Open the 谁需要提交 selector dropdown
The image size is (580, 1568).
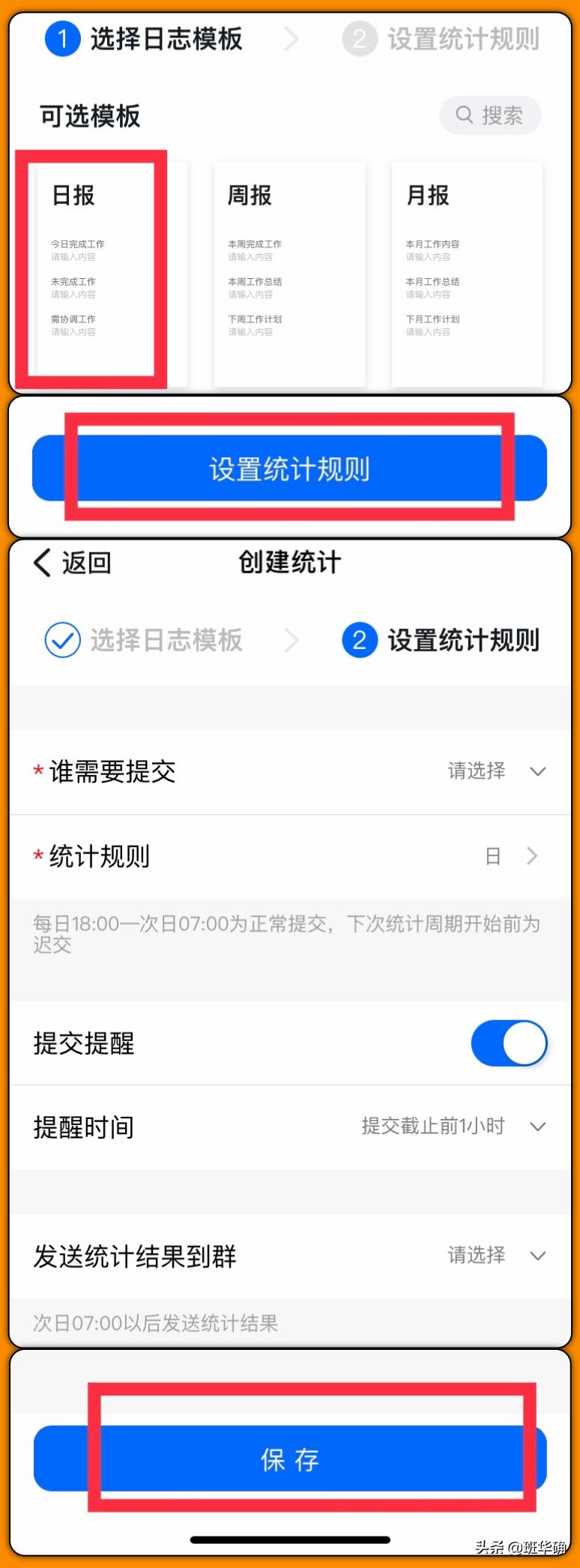tap(495, 771)
